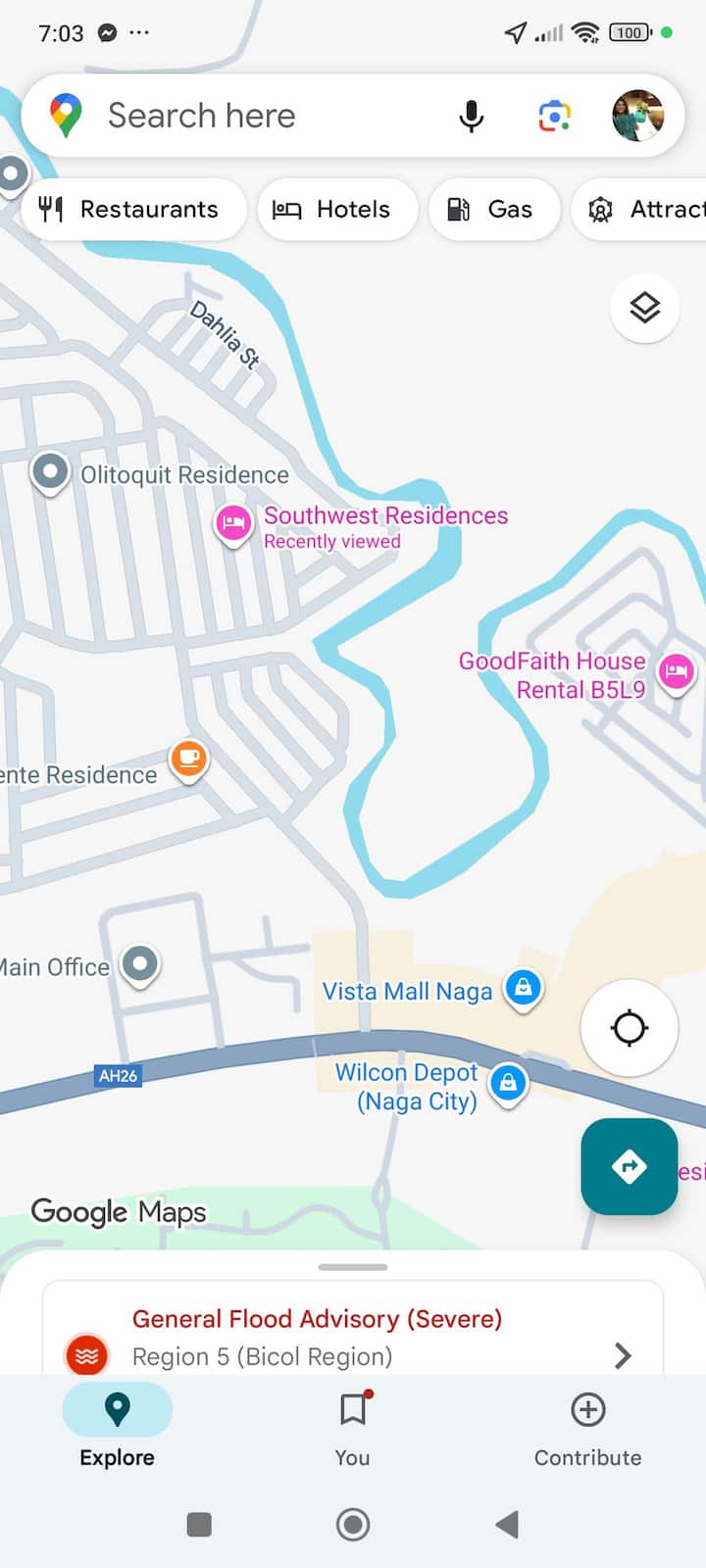This screenshot has width=706, height=1568.
Task: Start voice search with the microphone
Action: [x=471, y=116]
